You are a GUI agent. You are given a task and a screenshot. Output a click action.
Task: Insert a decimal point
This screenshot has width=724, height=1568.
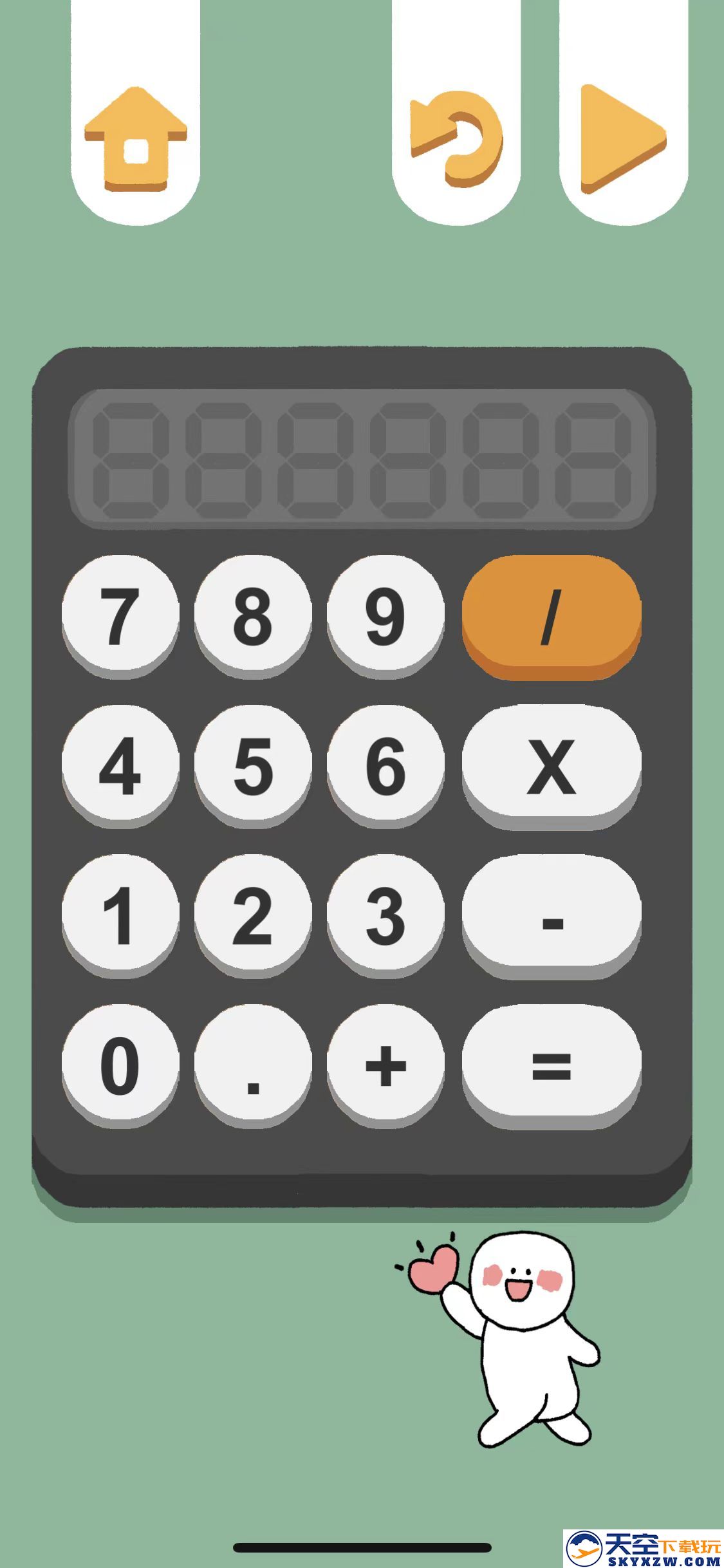[x=253, y=1063]
